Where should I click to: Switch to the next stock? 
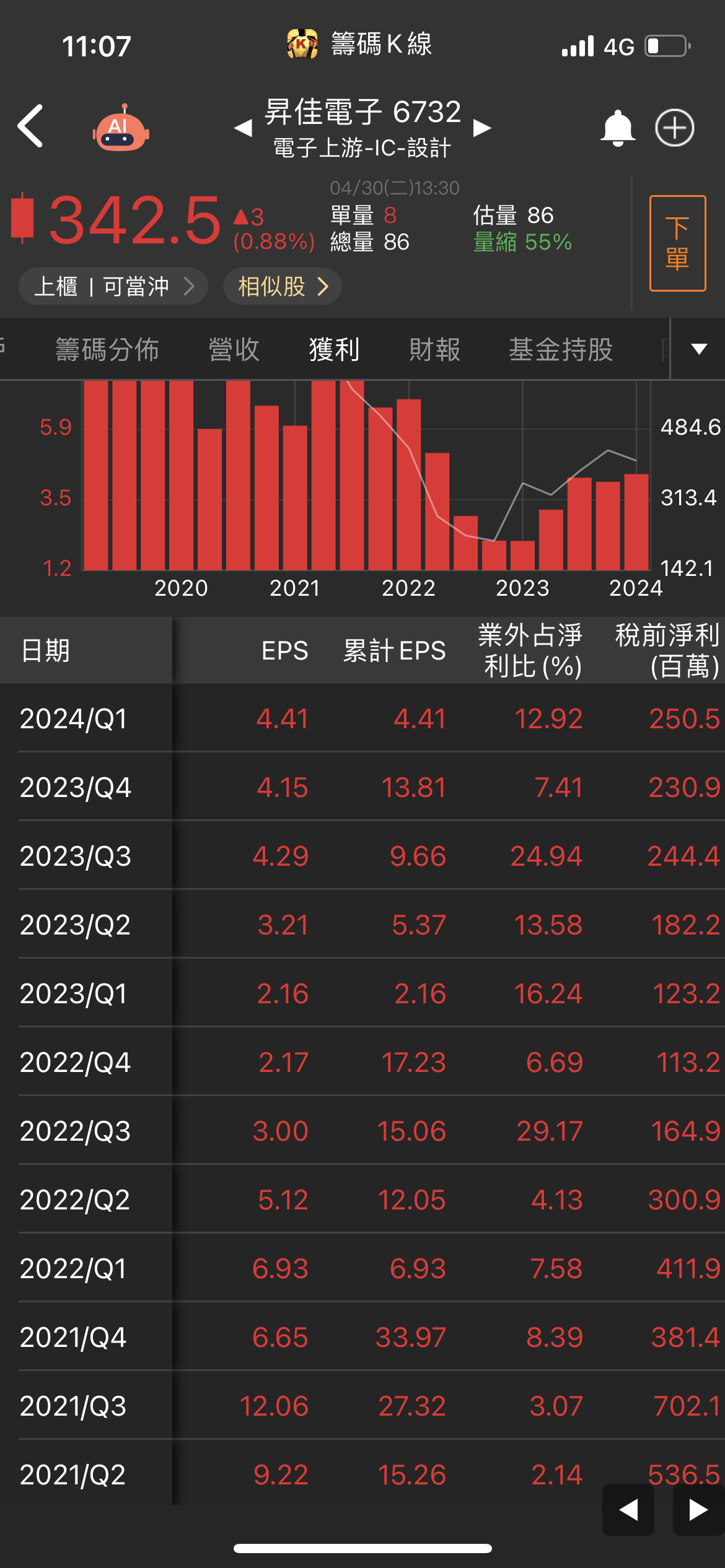coord(482,128)
